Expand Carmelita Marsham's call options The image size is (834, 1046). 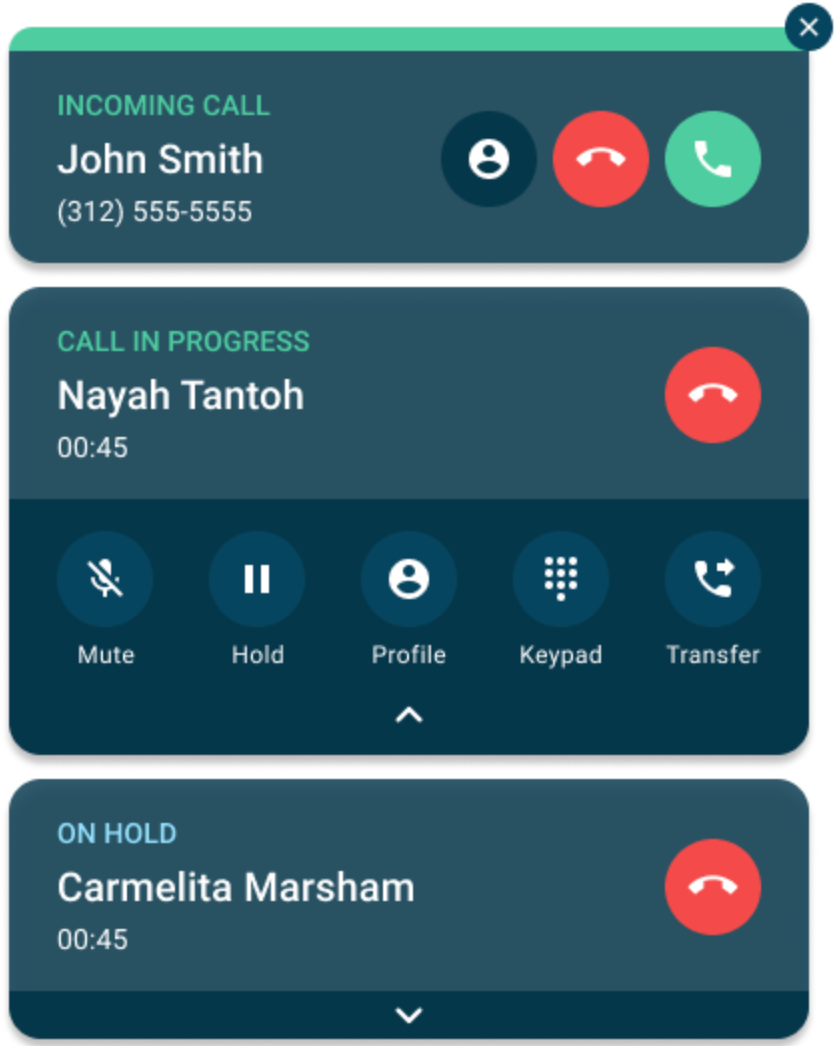point(409,1015)
